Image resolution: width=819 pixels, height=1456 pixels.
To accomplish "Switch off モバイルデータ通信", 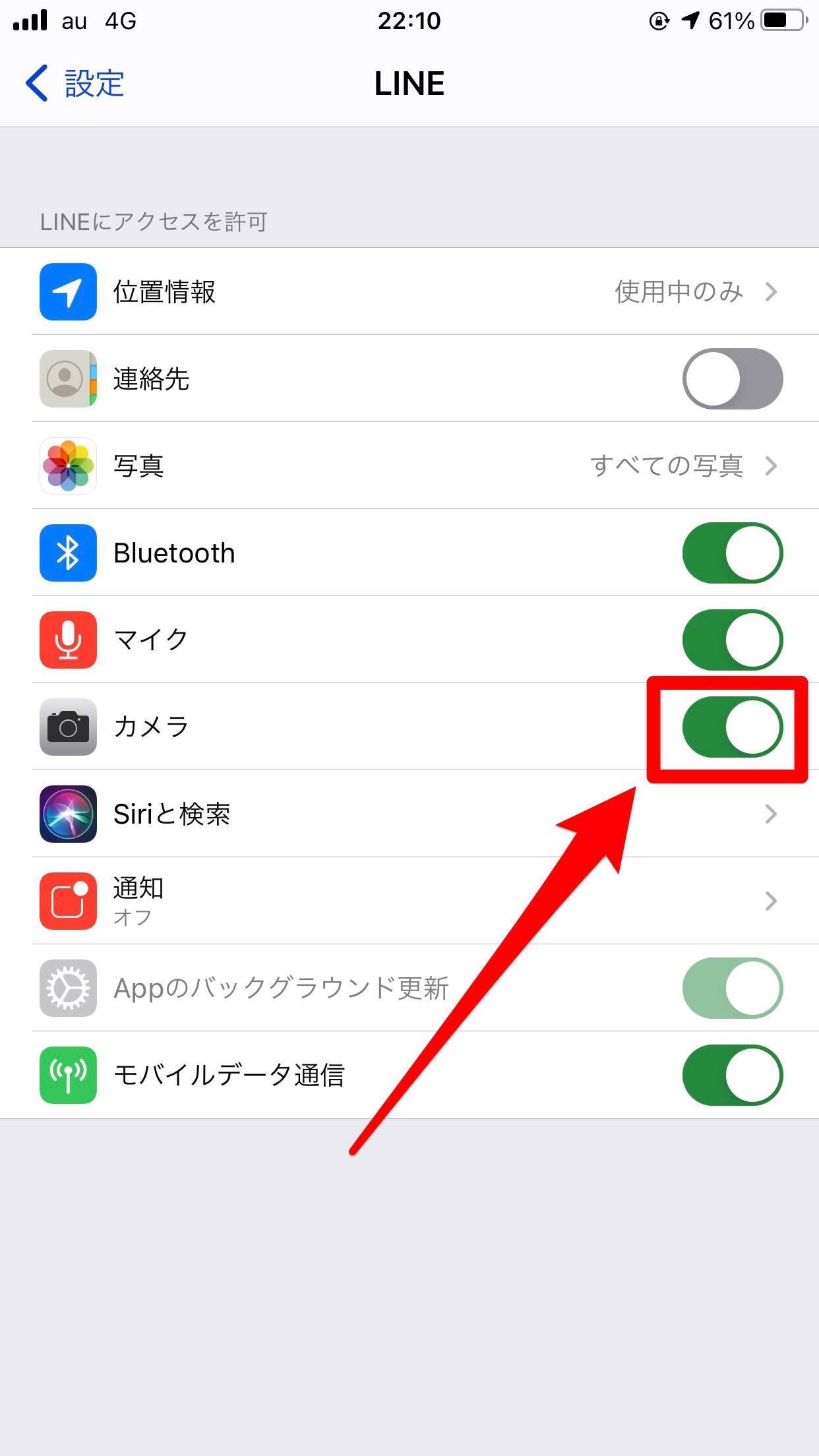I will pyautogui.click(x=732, y=1075).
